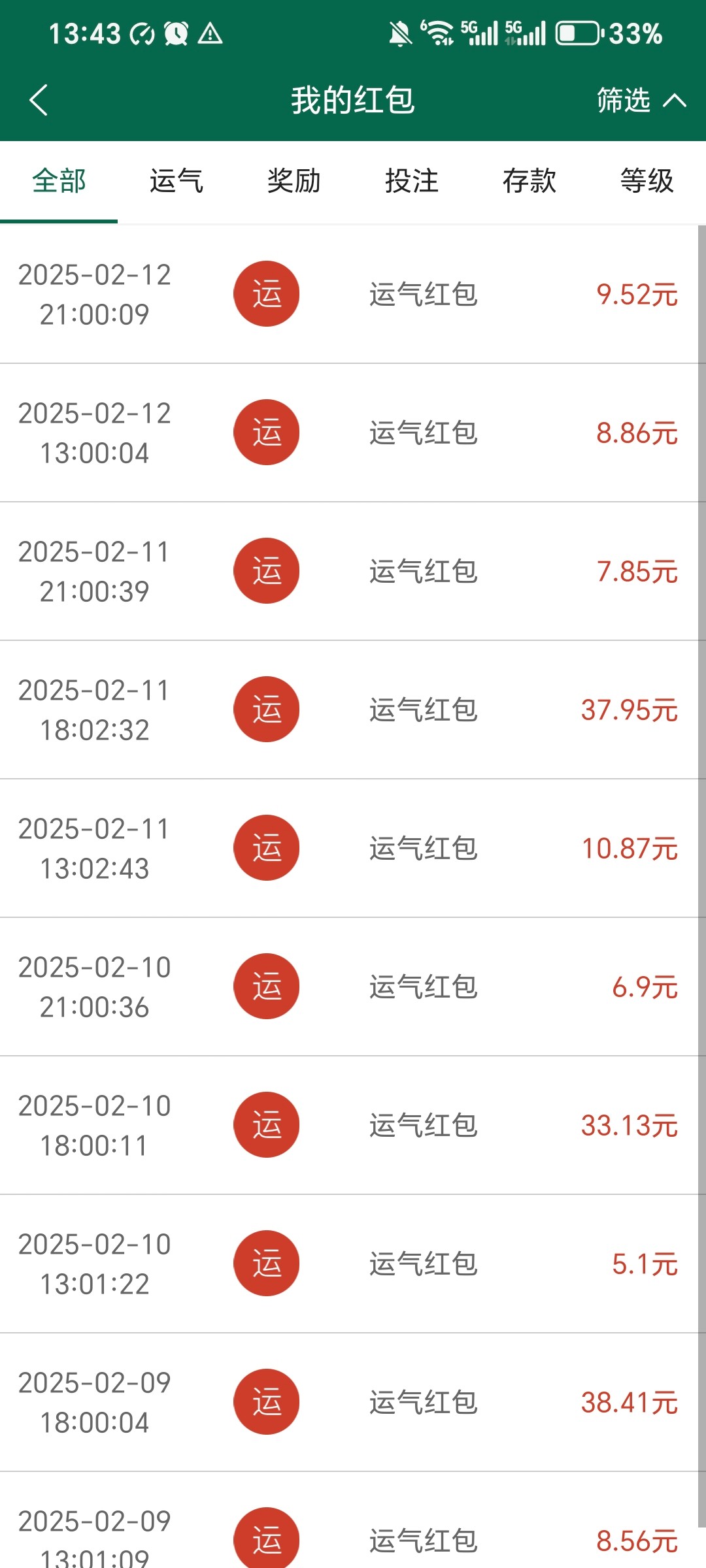The image size is (706, 1568).
Task: Select the 运气 tab
Action: (x=176, y=181)
